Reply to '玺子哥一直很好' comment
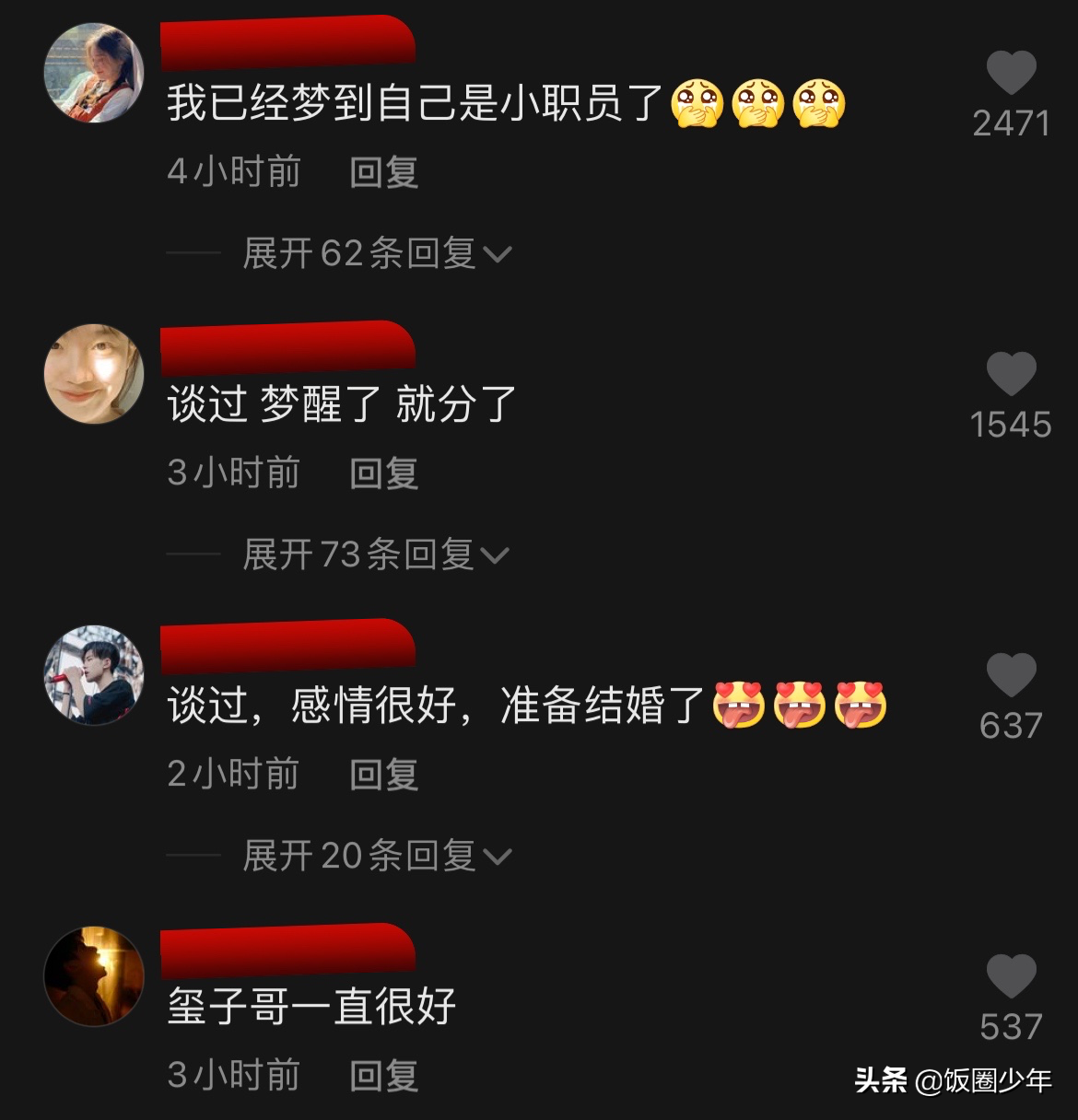 [x=383, y=1076]
